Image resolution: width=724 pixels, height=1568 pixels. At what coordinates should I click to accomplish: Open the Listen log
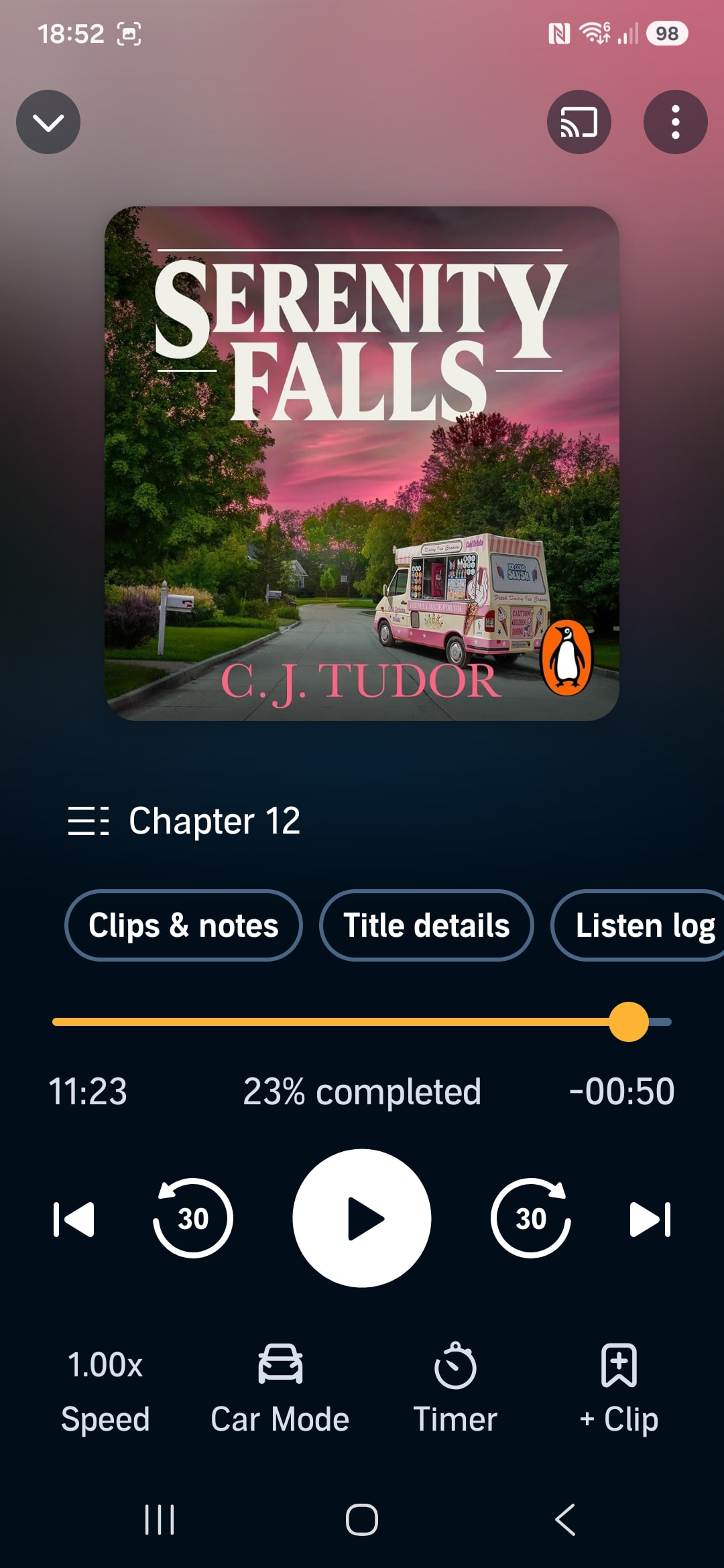[638, 925]
